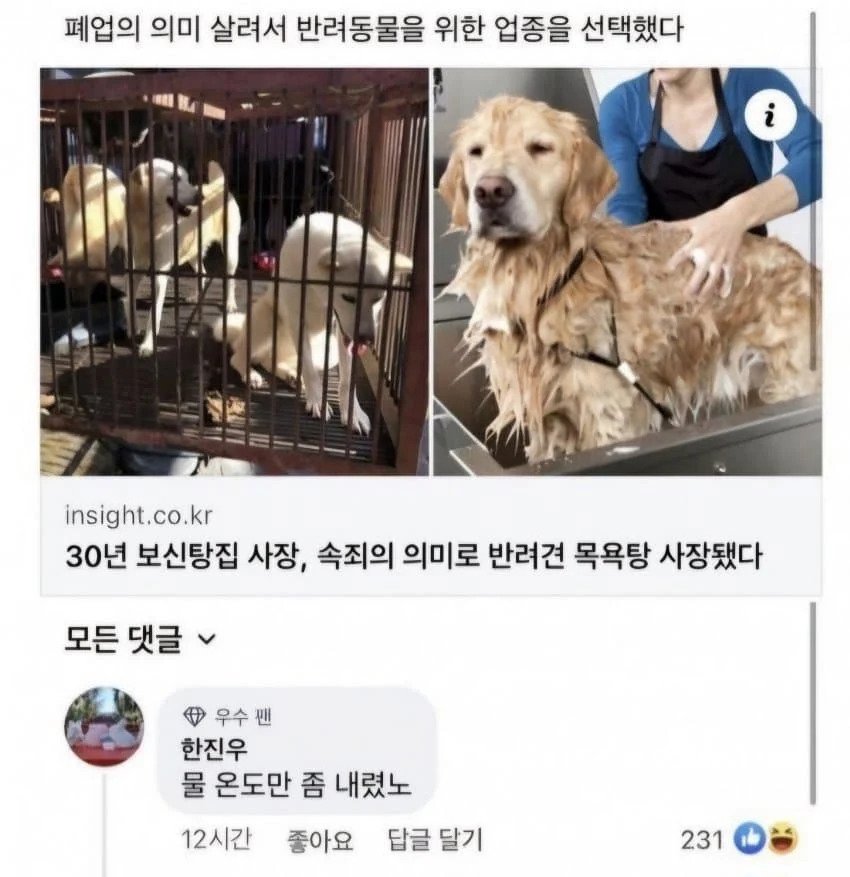The width and height of the screenshot is (850, 877).
Task: Reply to 한진우's comment via 답글 달기
Action: pos(434,840)
